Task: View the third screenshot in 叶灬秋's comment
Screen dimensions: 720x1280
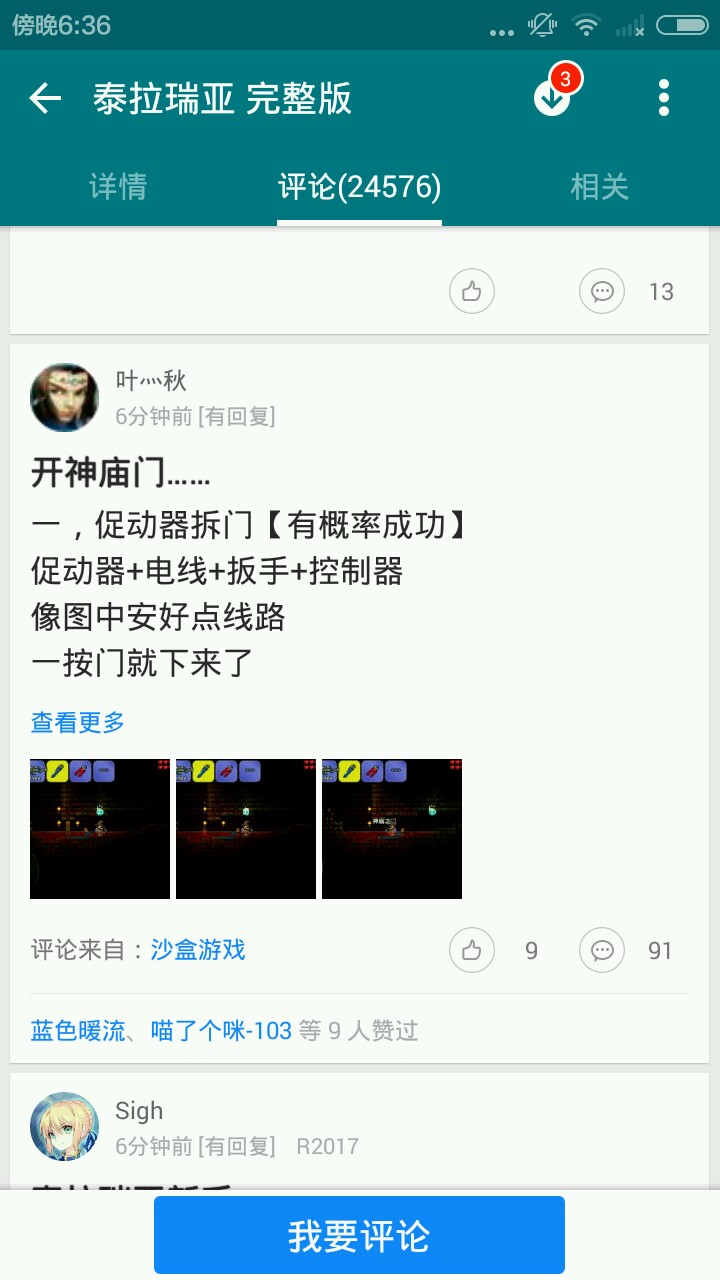Action: point(392,829)
